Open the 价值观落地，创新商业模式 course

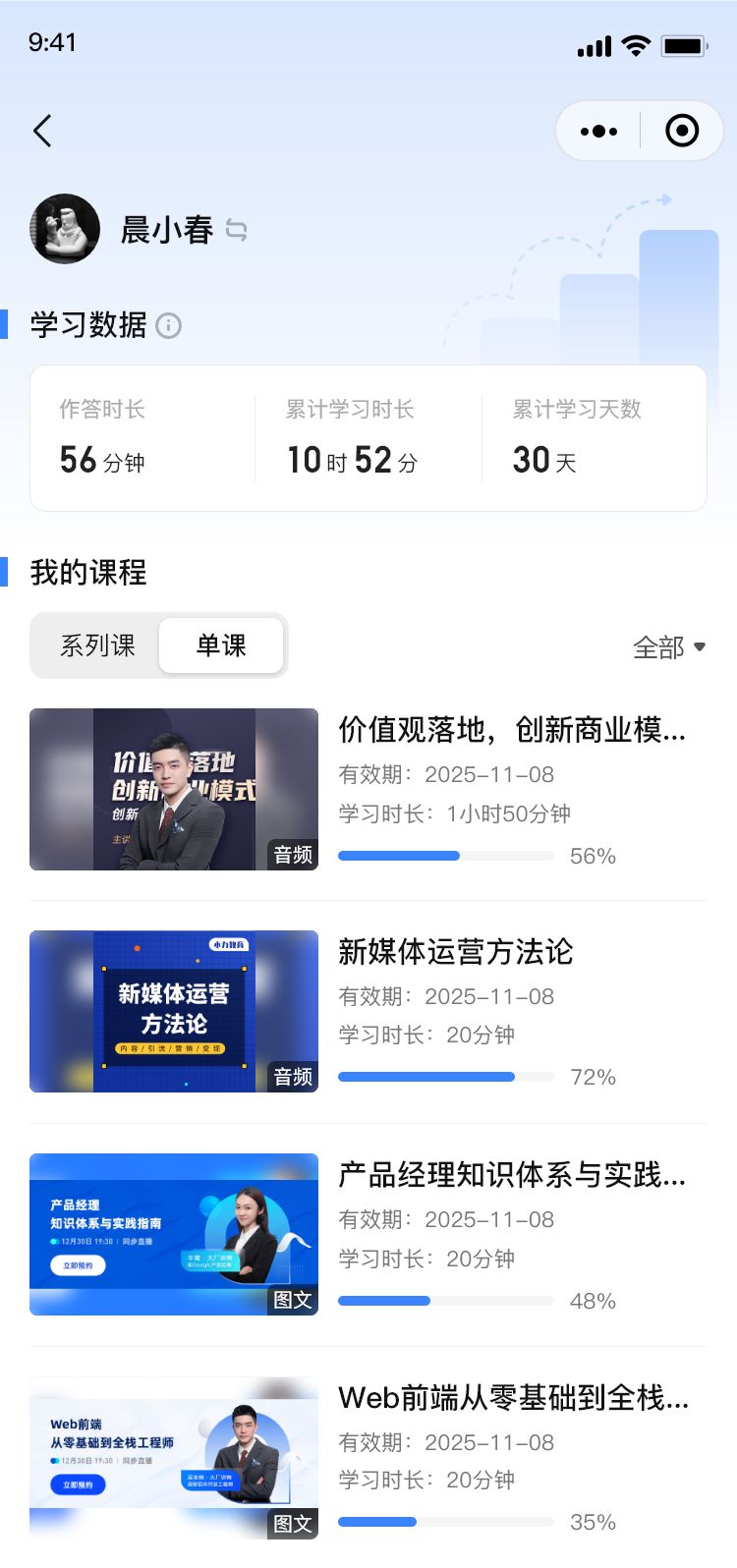tap(511, 730)
